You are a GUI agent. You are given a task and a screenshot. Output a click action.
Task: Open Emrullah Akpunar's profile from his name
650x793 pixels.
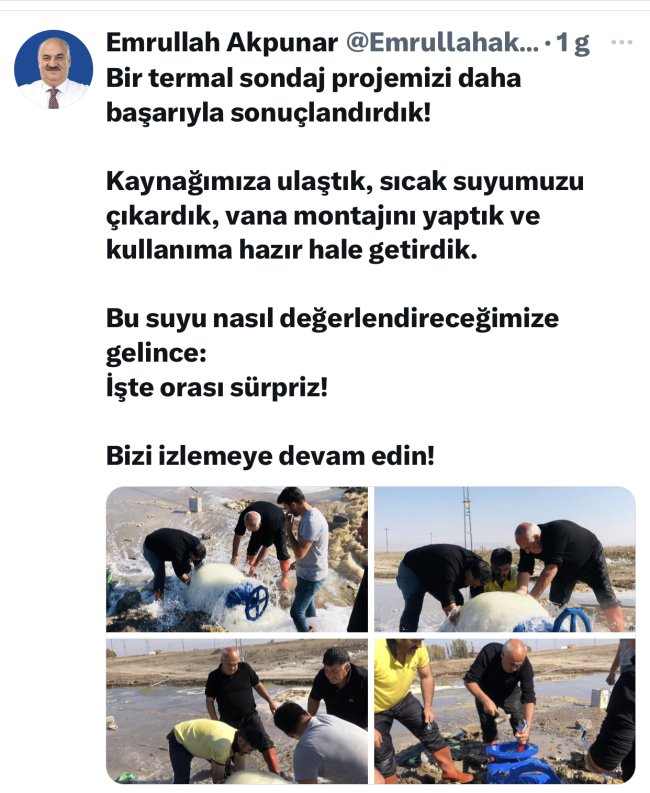point(220,43)
